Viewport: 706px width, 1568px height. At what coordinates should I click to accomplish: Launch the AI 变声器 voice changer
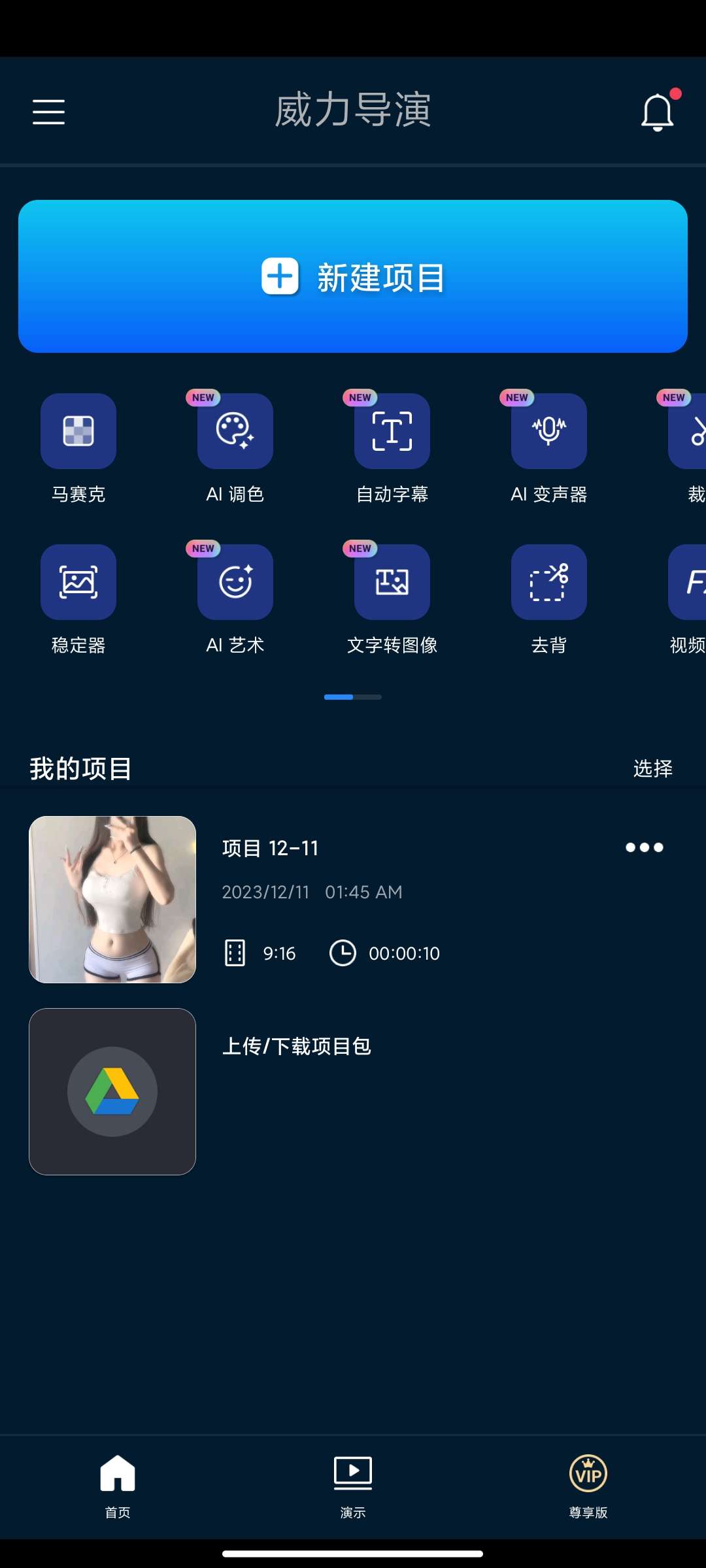click(x=548, y=431)
